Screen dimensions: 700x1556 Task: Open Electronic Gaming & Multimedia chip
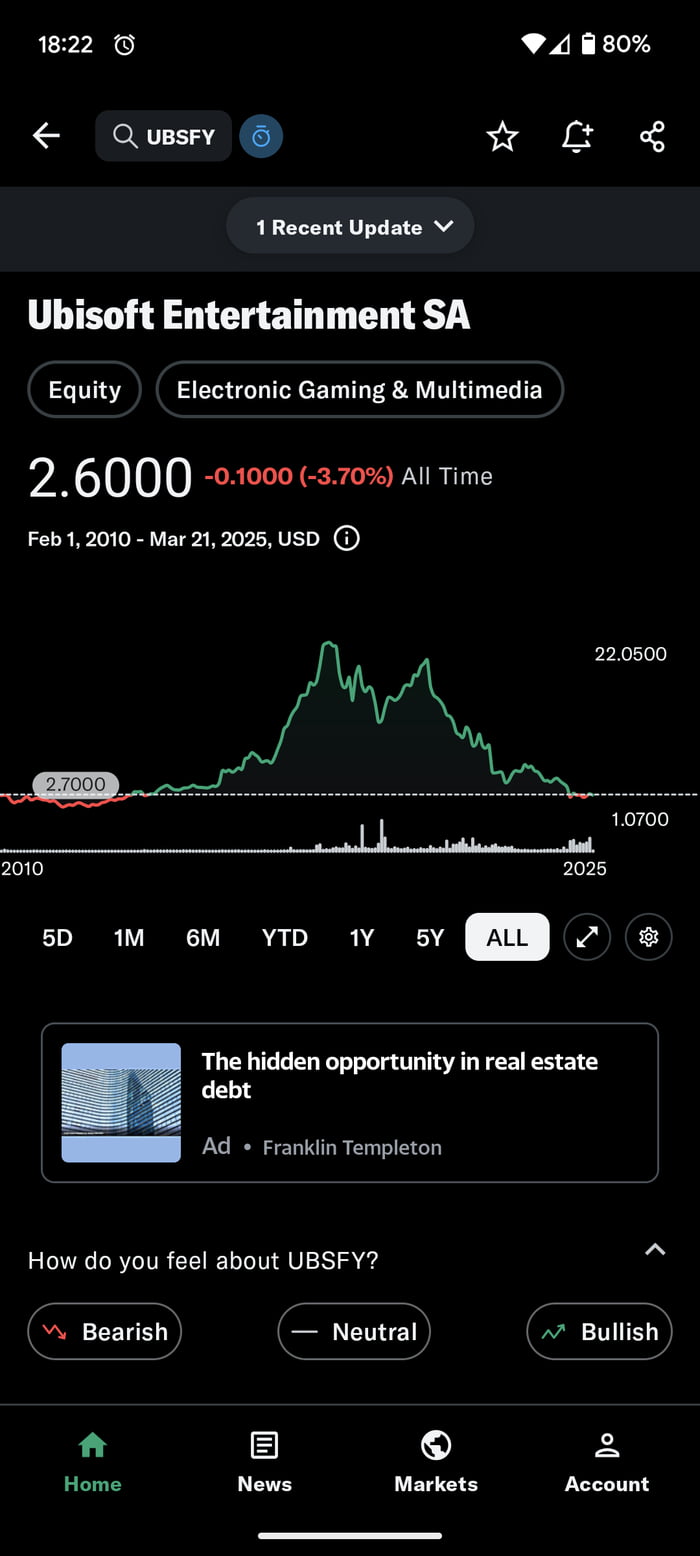pyautogui.click(x=360, y=389)
